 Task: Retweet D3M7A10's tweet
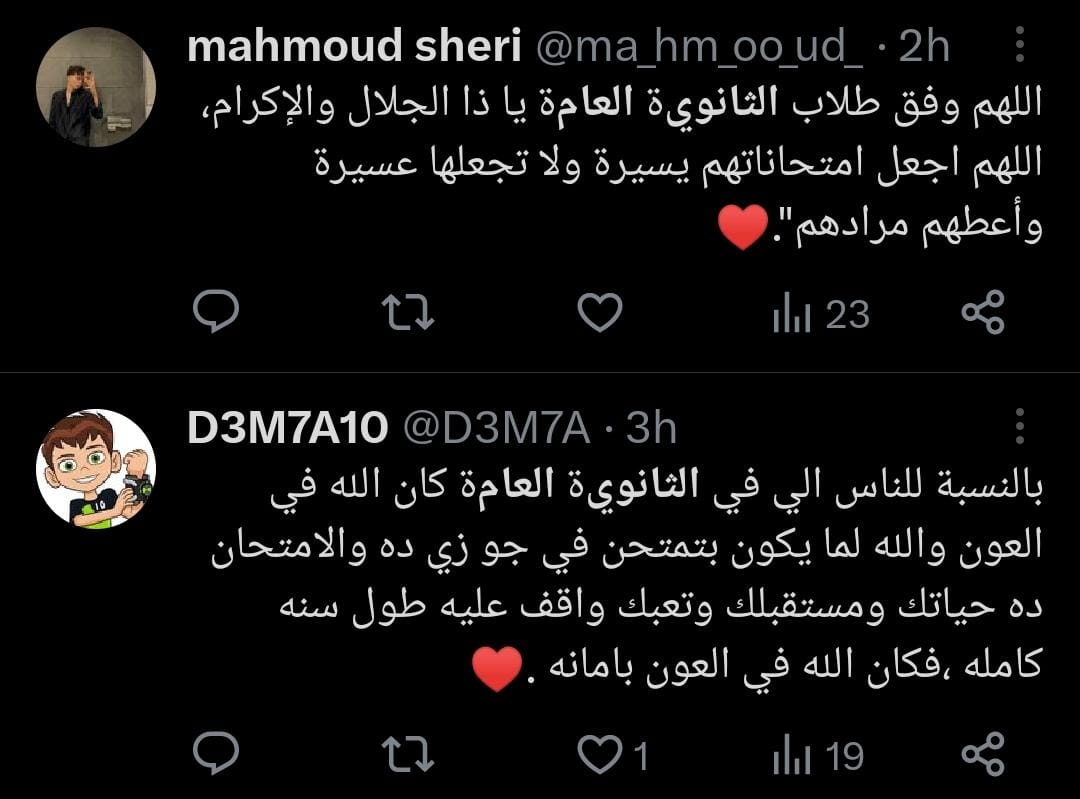pos(409,754)
